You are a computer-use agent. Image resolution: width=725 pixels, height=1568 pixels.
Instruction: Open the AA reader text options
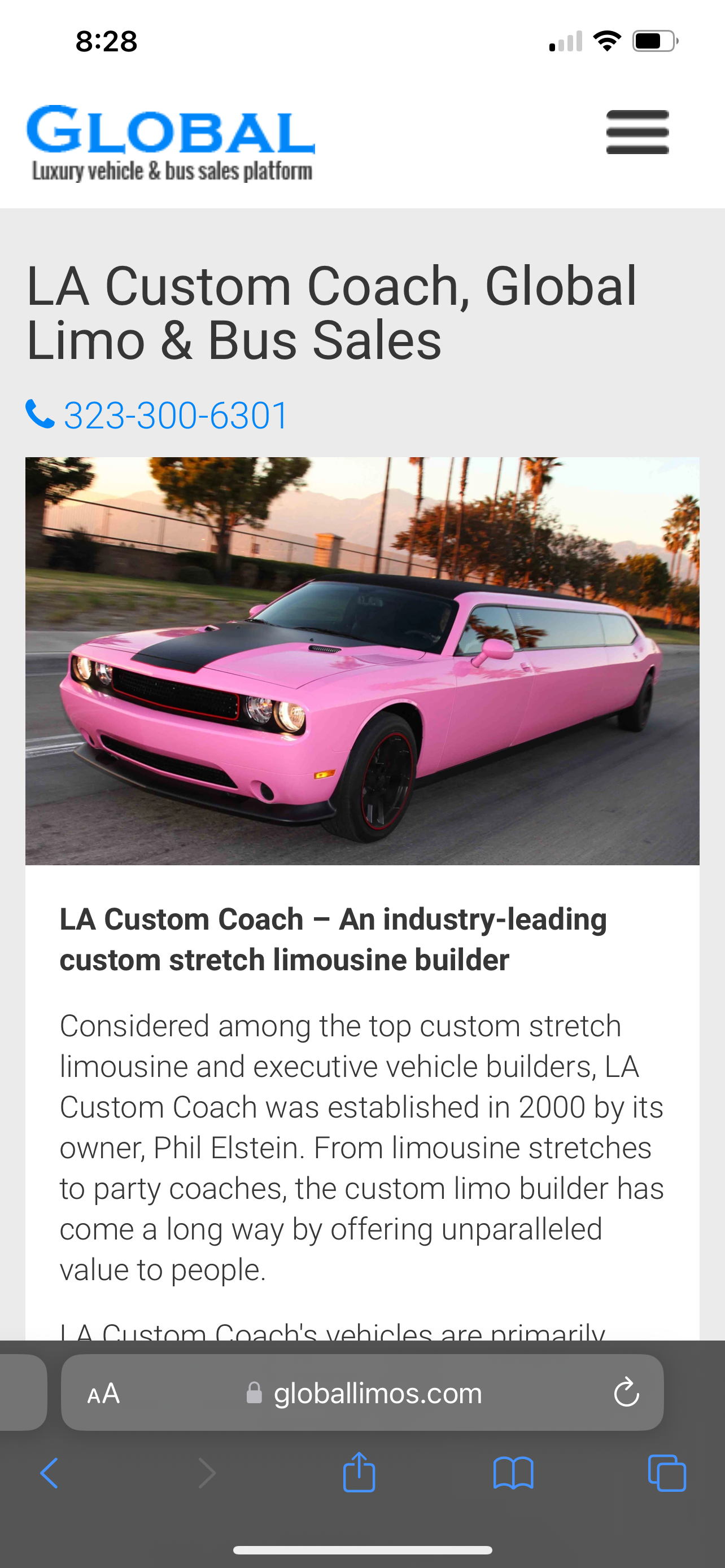tap(103, 1393)
